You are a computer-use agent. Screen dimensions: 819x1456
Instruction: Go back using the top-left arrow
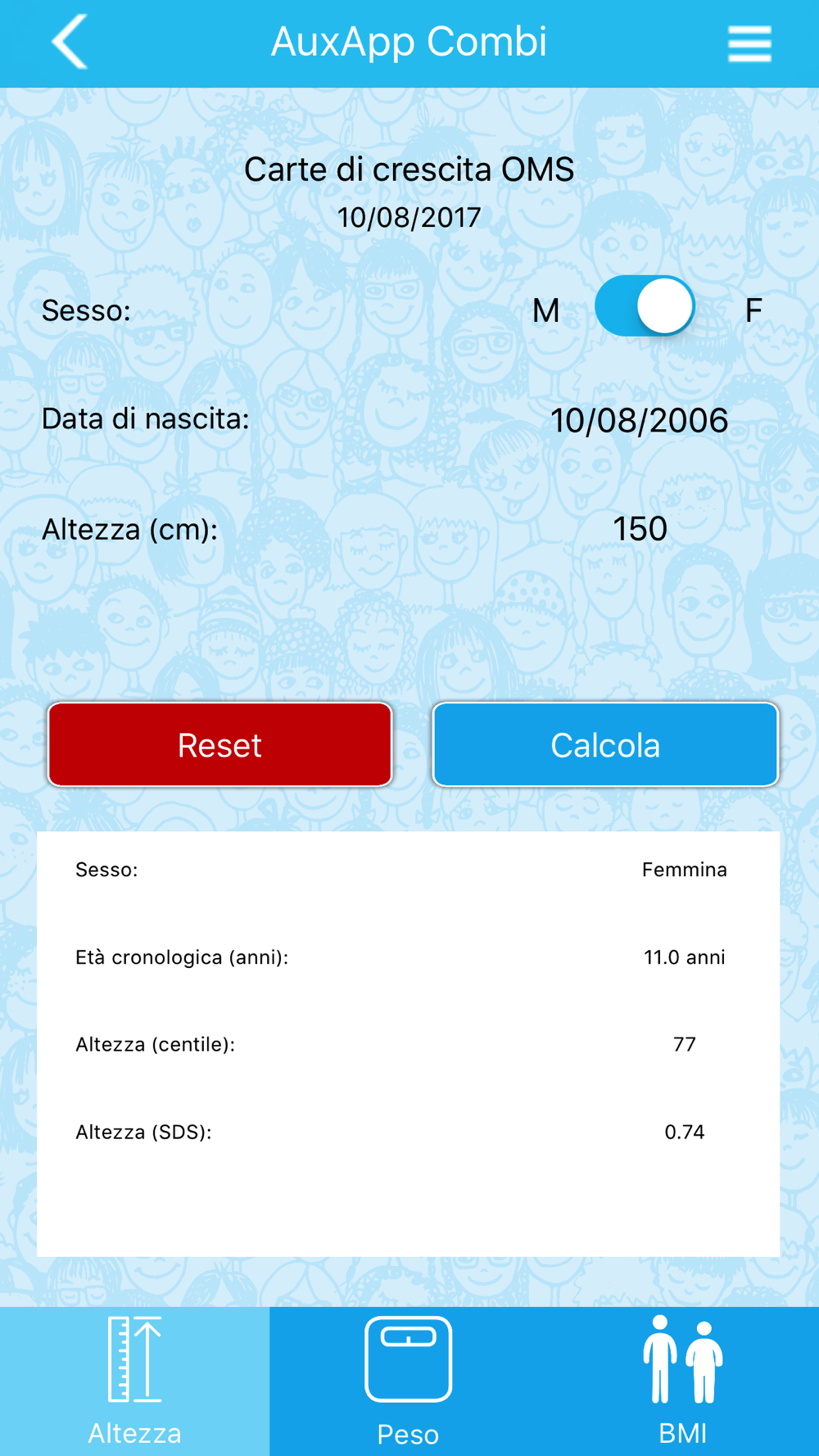pos(70,42)
